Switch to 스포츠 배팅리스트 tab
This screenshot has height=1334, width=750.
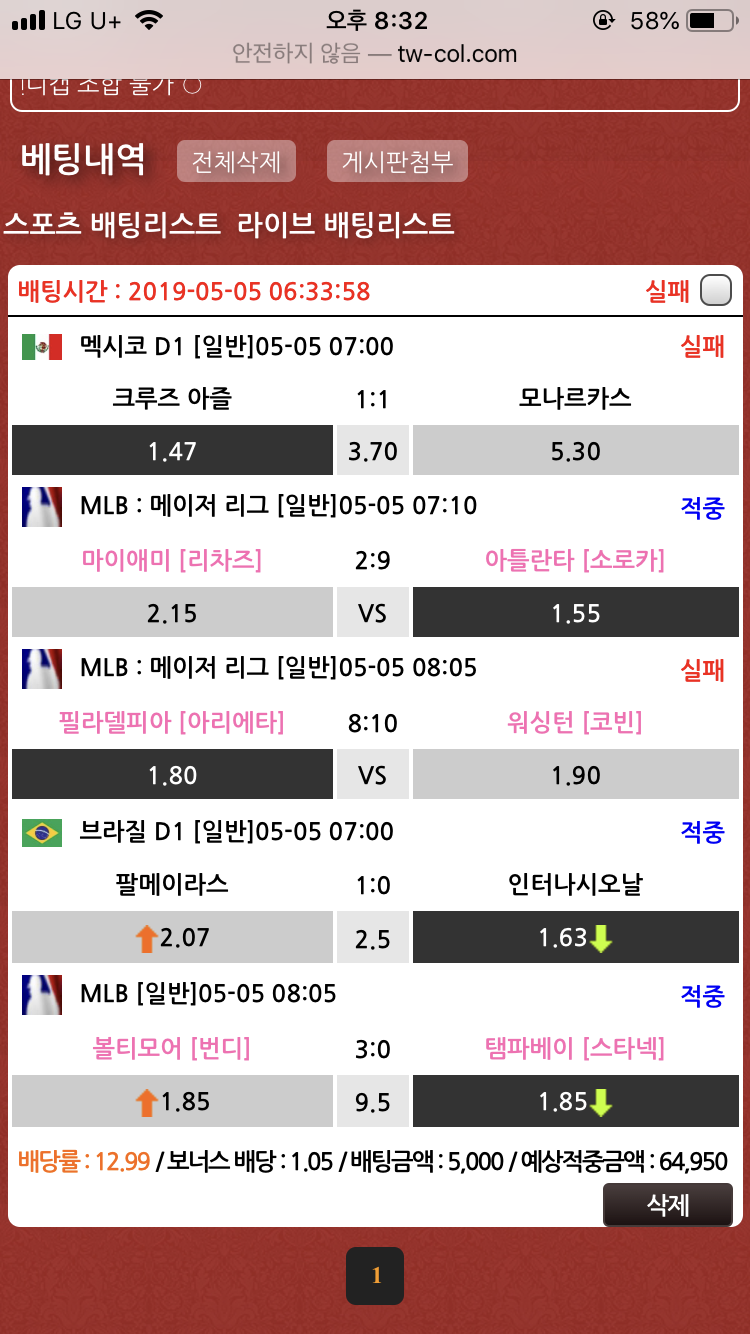tap(111, 223)
